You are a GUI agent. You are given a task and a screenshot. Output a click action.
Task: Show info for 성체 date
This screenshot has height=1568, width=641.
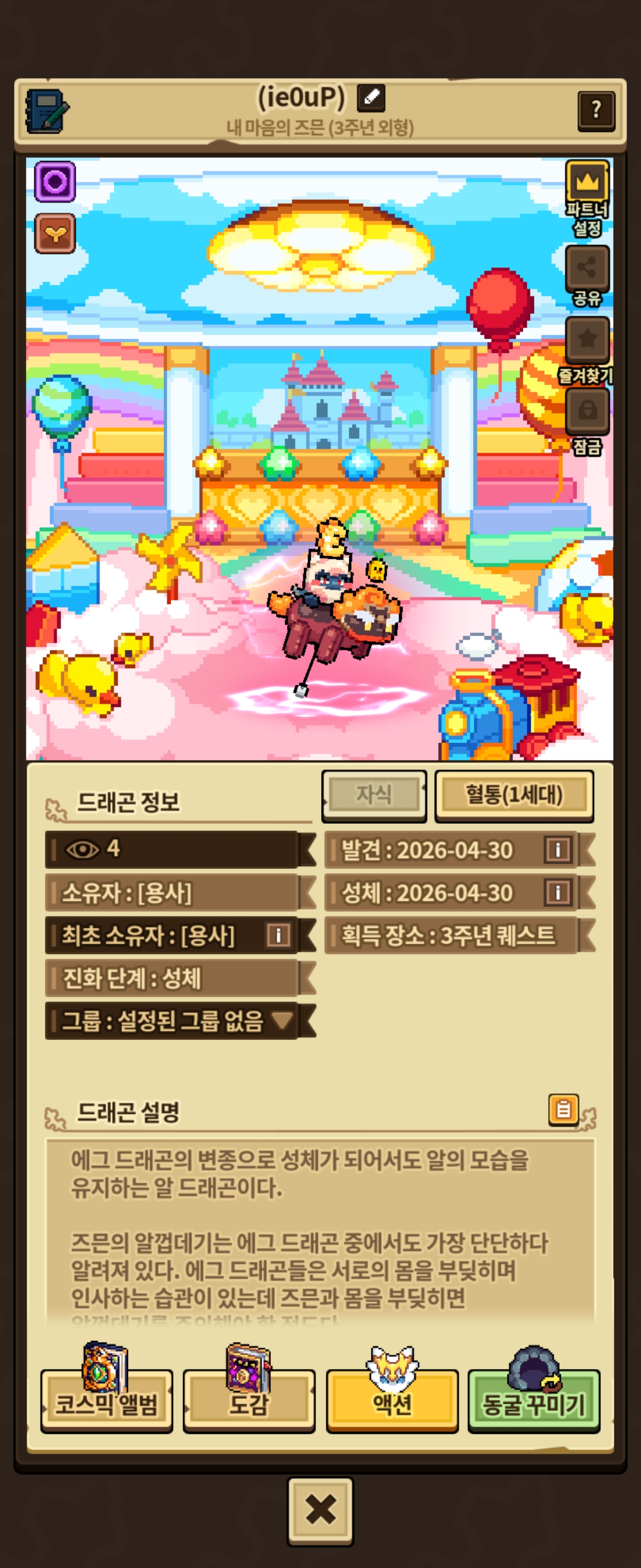pyautogui.click(x=558, y=892)
